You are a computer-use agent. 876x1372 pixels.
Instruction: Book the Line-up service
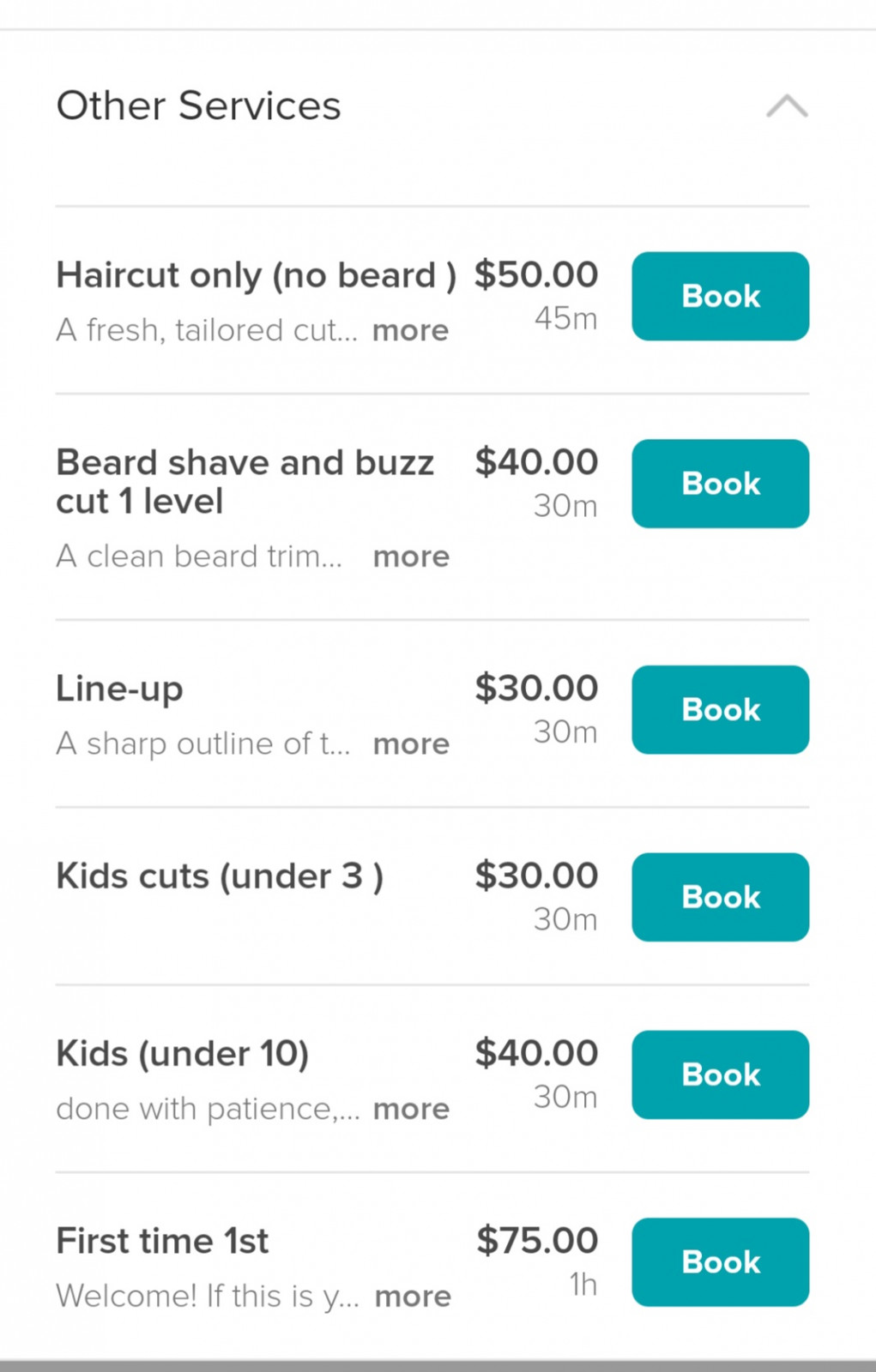(x=720, y=710)
